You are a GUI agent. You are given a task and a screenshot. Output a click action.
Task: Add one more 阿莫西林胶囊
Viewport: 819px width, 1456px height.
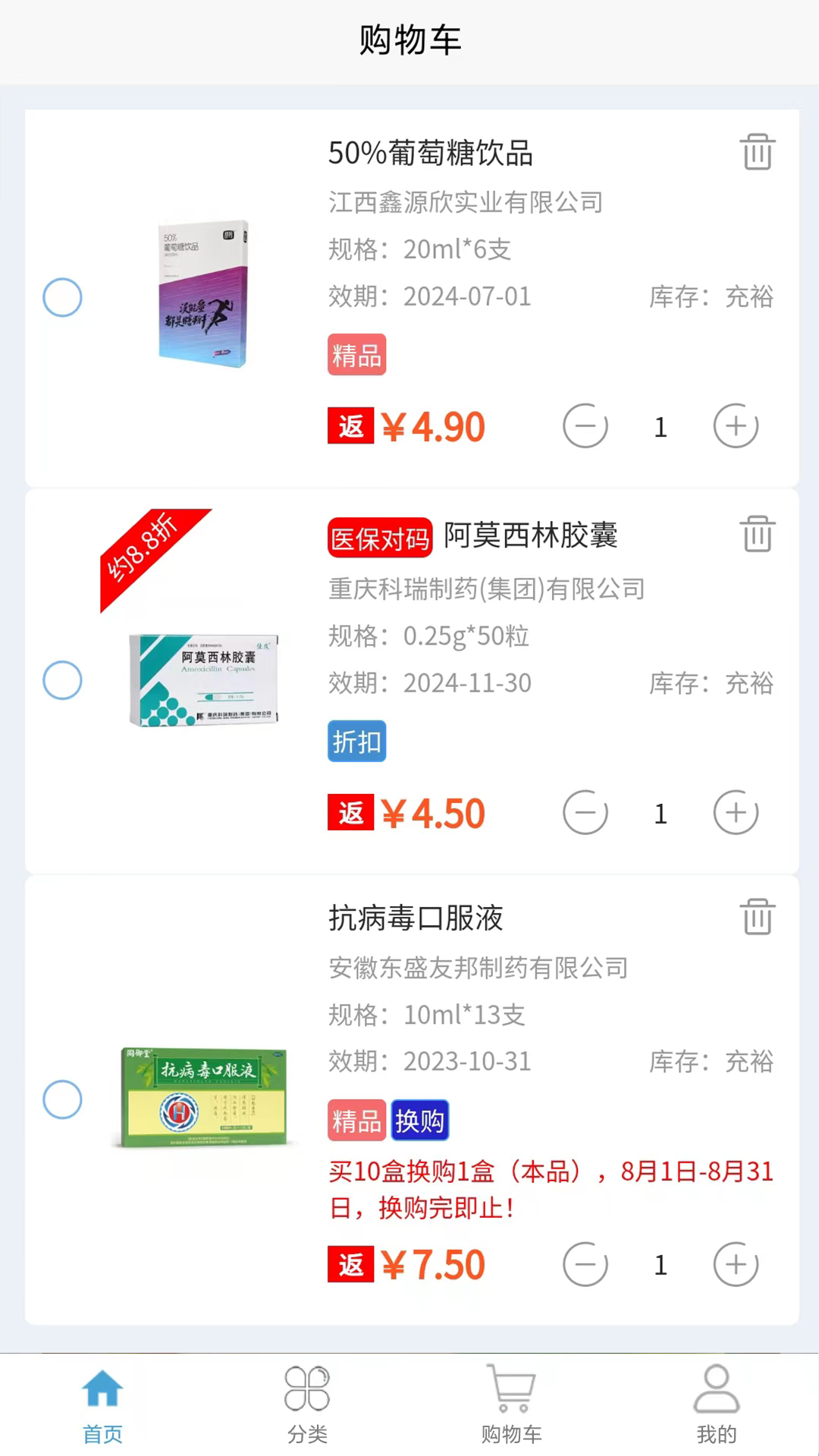(736, 813)
